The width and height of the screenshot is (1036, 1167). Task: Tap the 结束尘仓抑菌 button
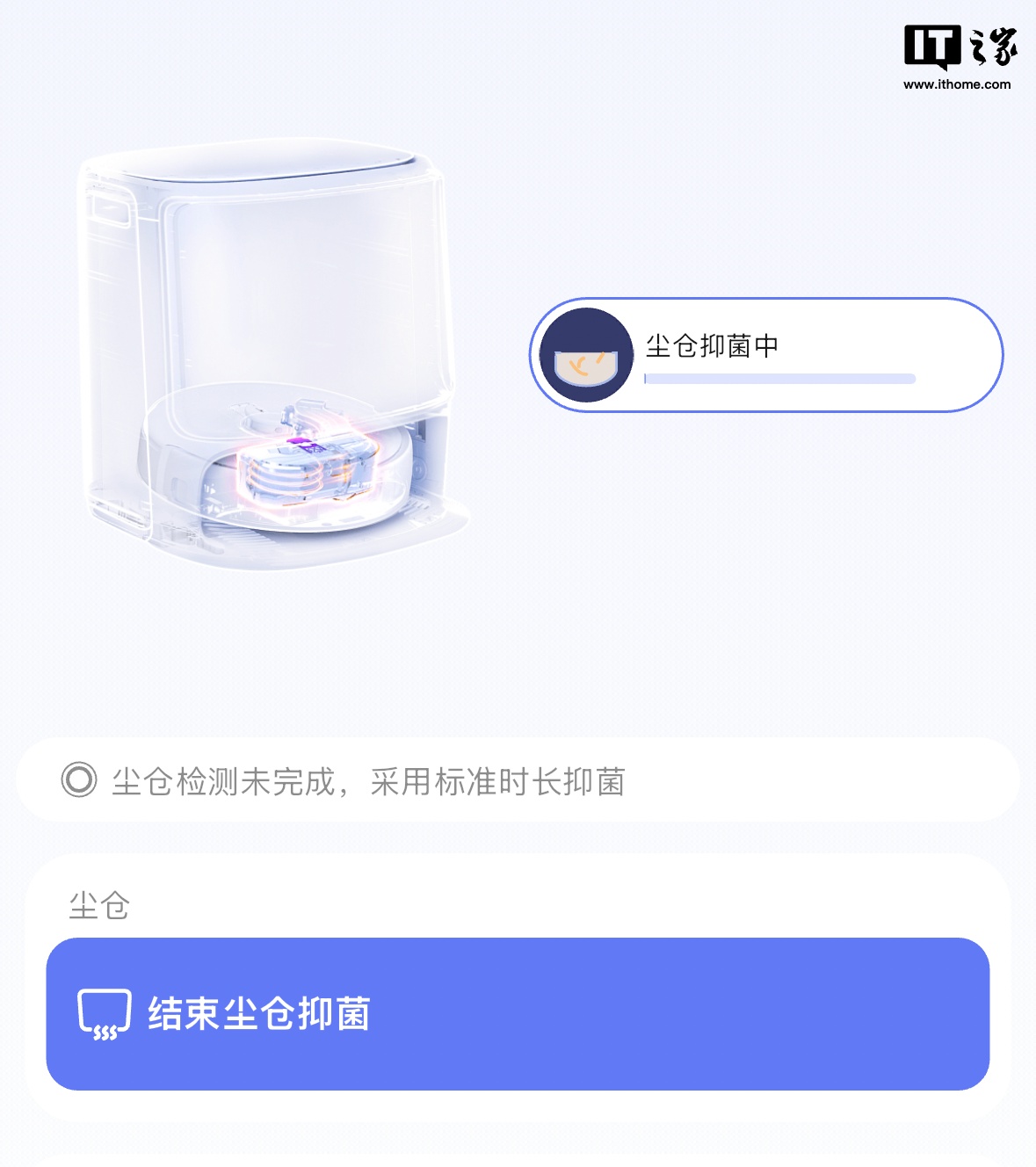518,1013
